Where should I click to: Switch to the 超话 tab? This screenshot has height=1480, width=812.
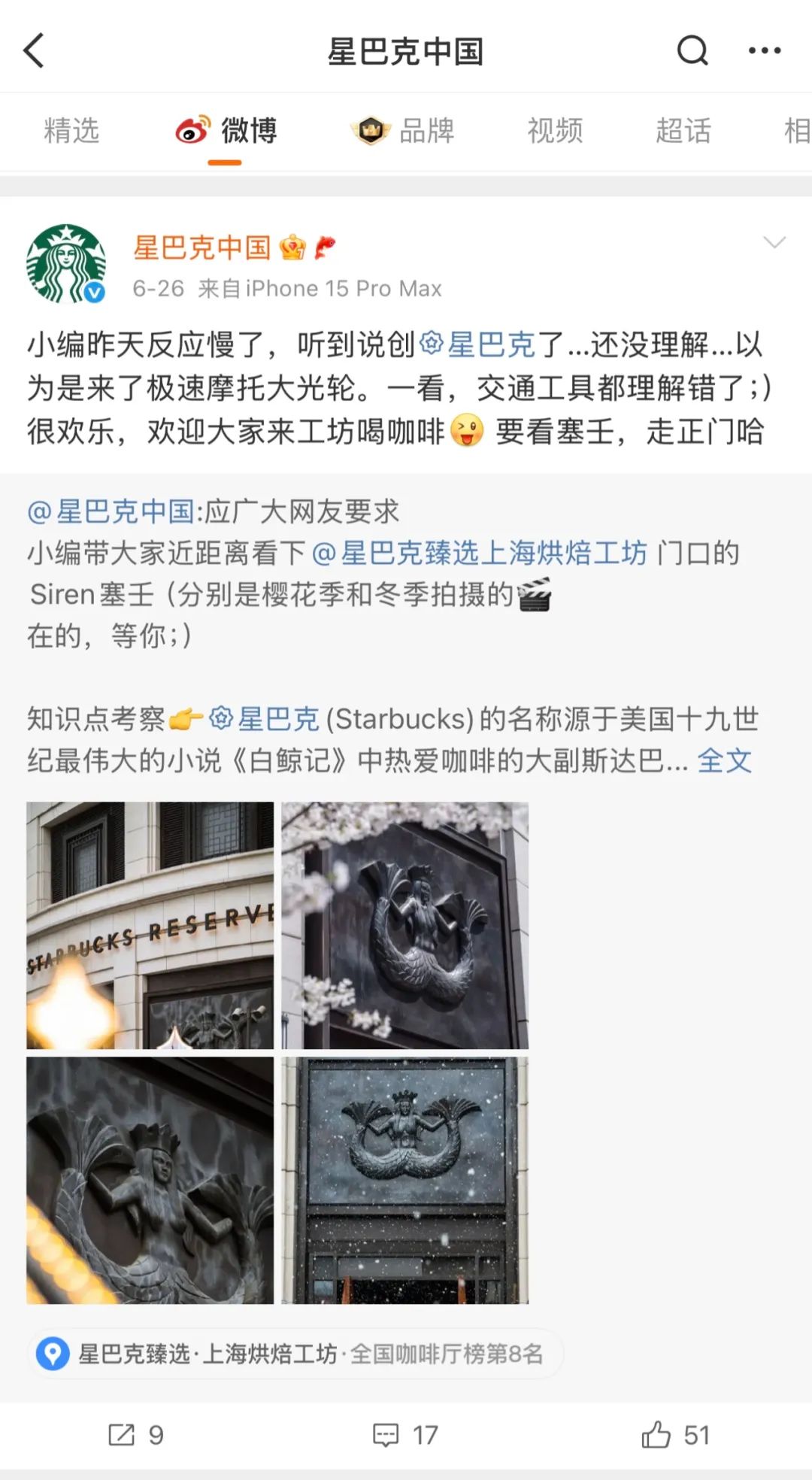pyautogui.click(x=683, y=131)
